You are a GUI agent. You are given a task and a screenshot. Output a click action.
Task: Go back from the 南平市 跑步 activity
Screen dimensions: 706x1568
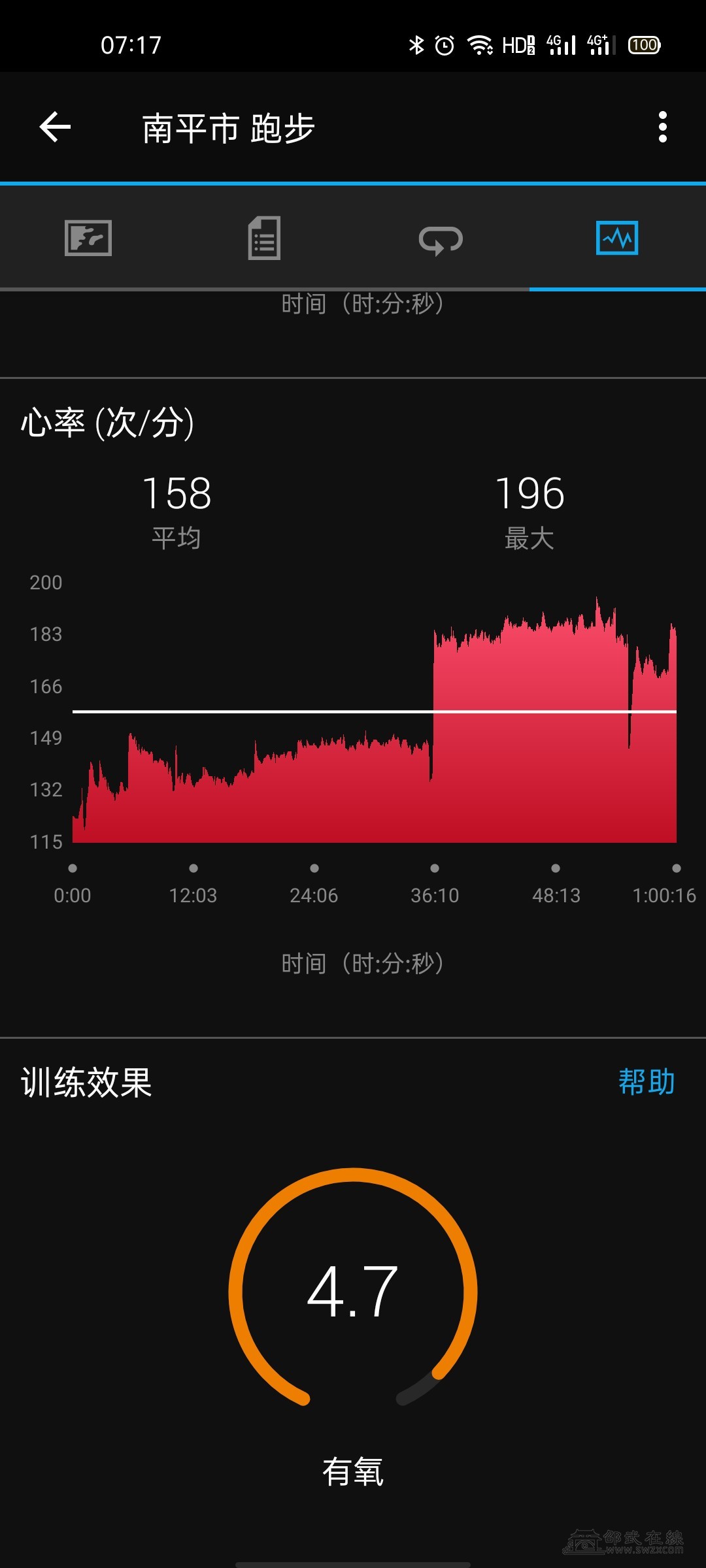click(55, 127)
